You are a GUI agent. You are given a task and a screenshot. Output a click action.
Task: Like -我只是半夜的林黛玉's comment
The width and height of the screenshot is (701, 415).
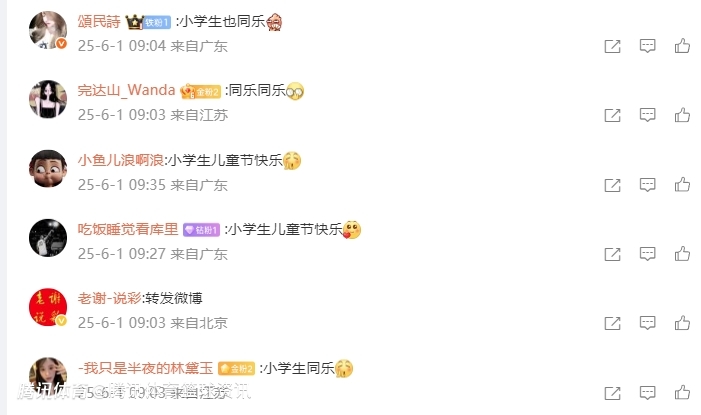682,391
